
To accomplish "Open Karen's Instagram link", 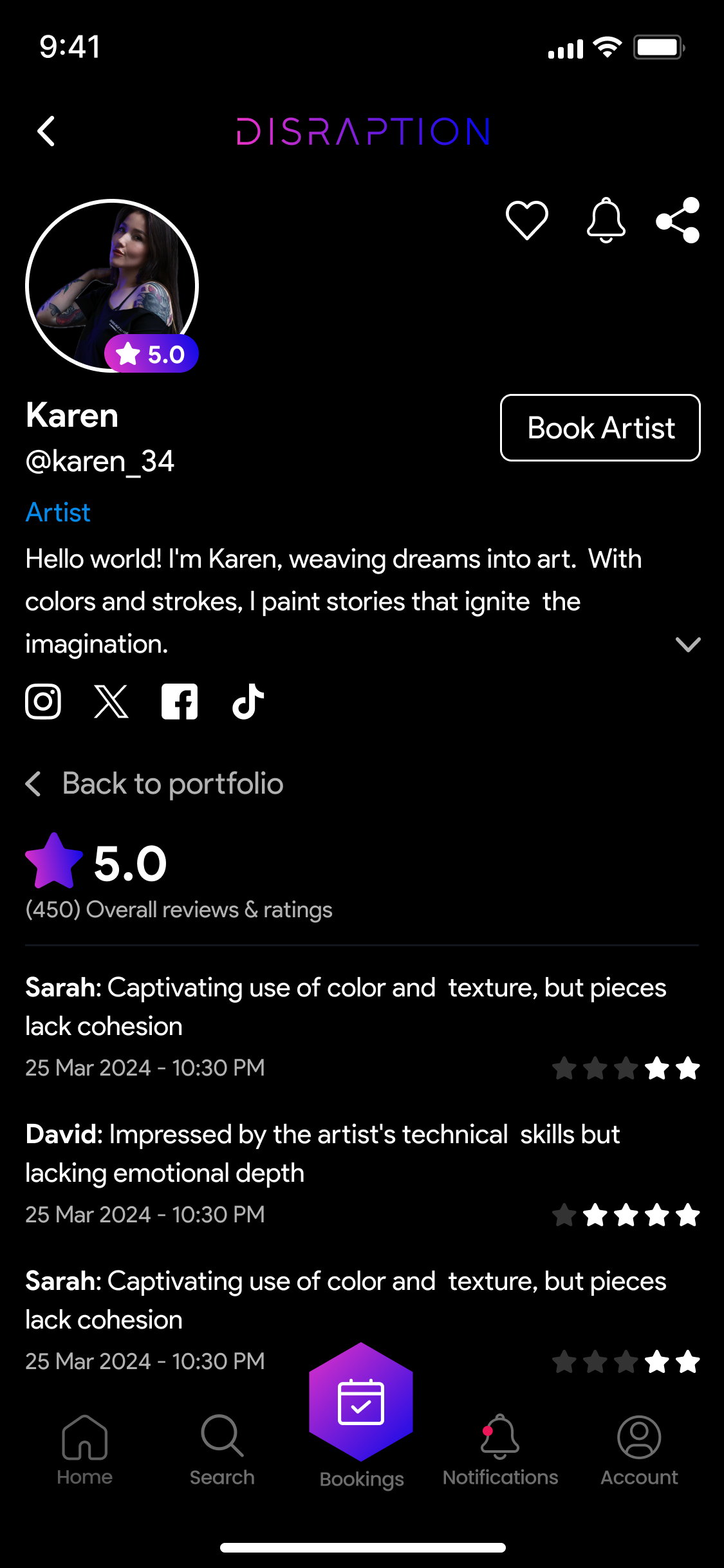I will [43, 701].
